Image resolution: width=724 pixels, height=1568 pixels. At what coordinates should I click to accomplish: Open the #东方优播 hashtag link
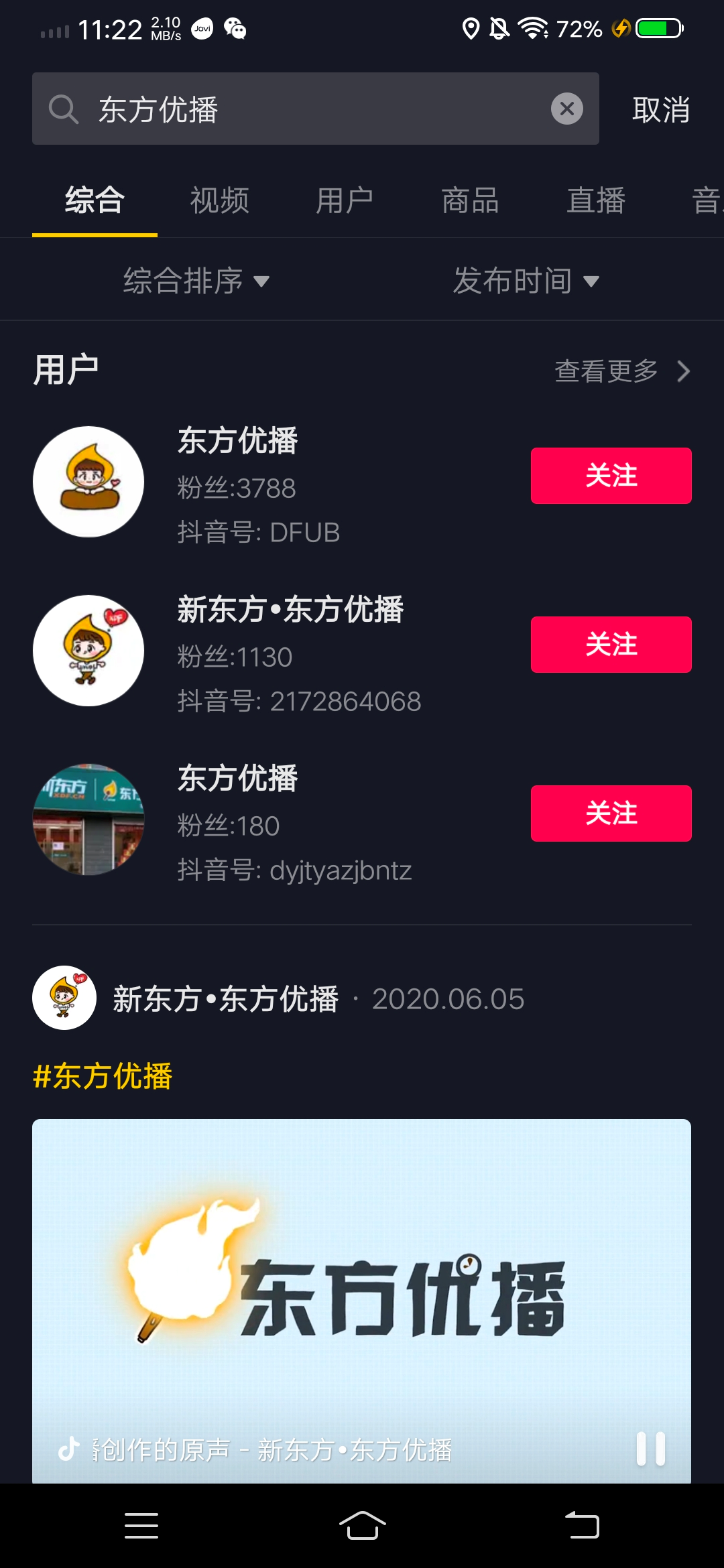click(x=103, y=1072)
